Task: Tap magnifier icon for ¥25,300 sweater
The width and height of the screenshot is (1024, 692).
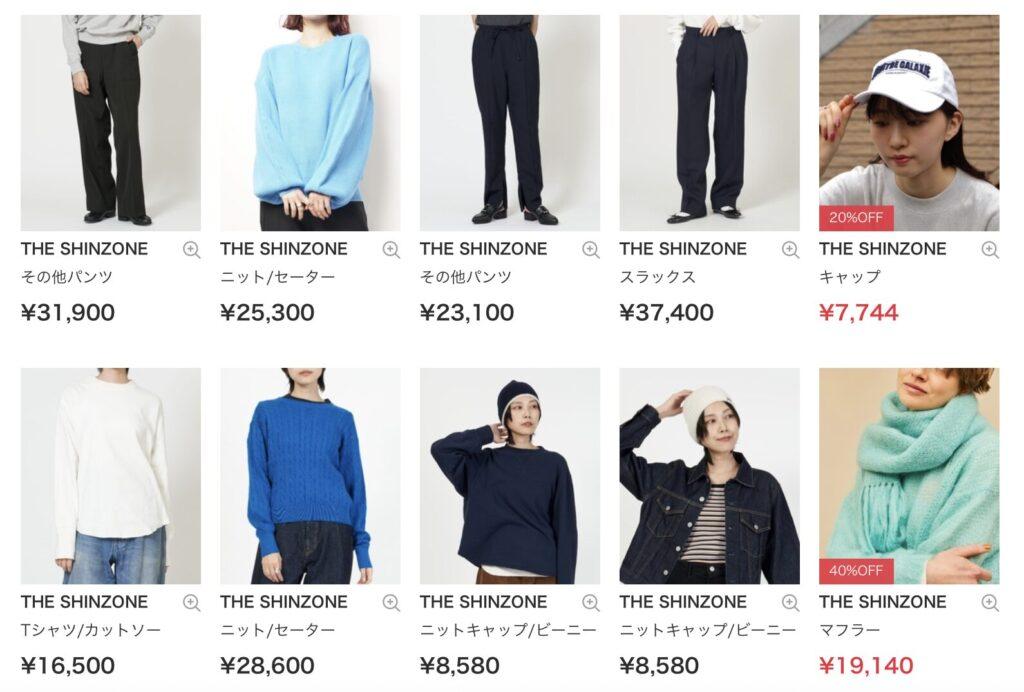Action: pos(391,250)
